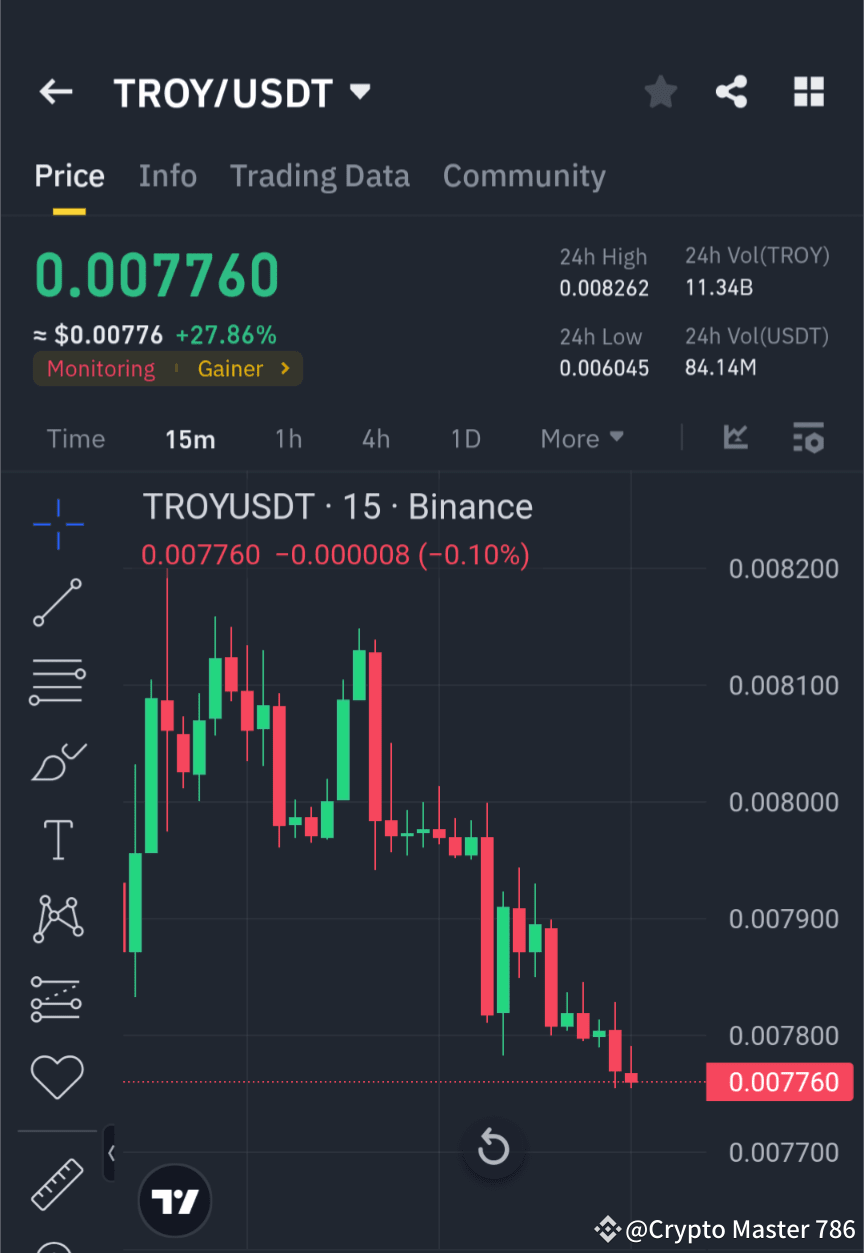This screenshot has width=864, height=1253.
Task: Click the share icon
Action: click(732, 91)
